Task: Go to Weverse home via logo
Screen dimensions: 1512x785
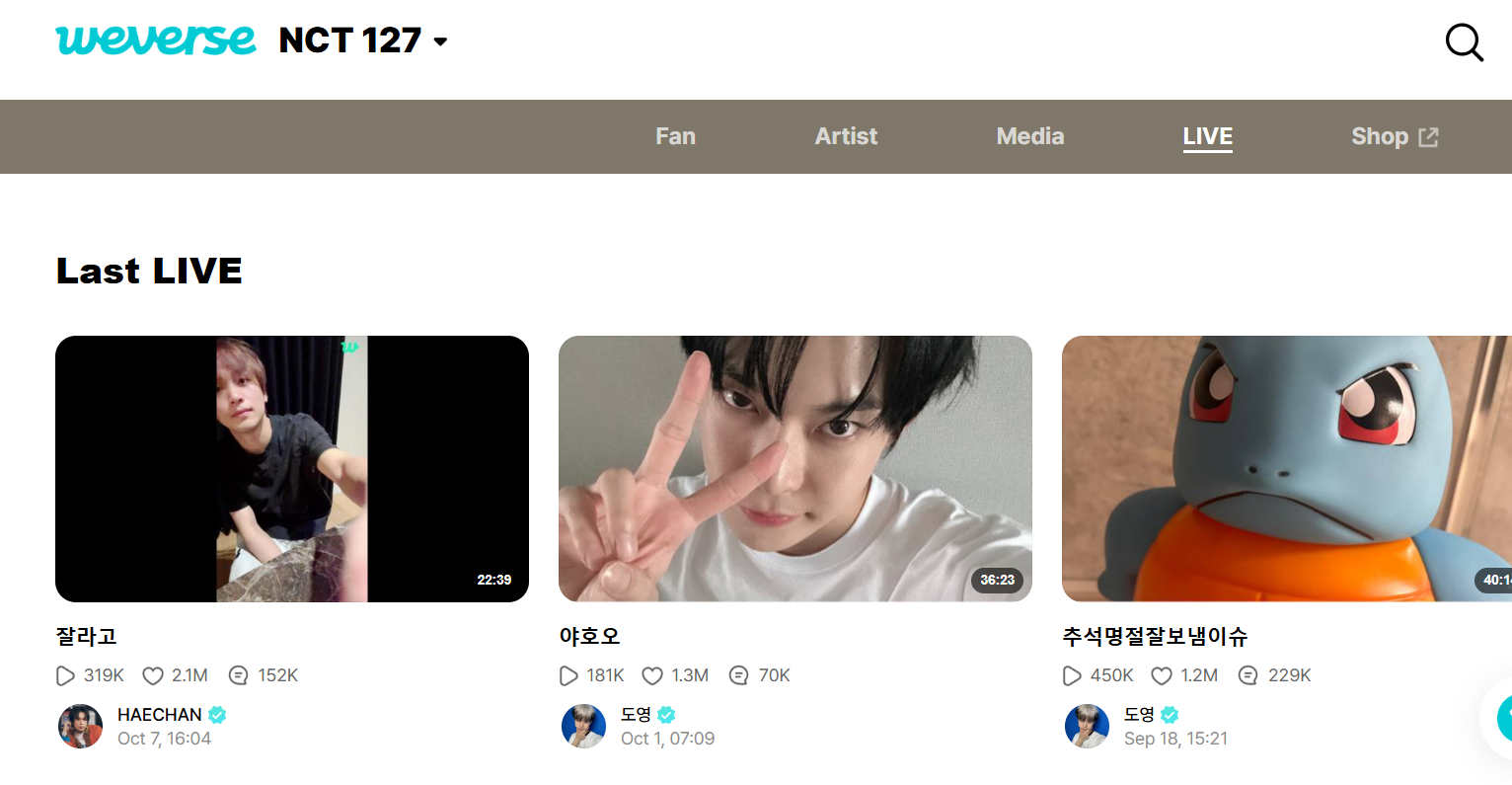Action: click(x=156, y=40)
